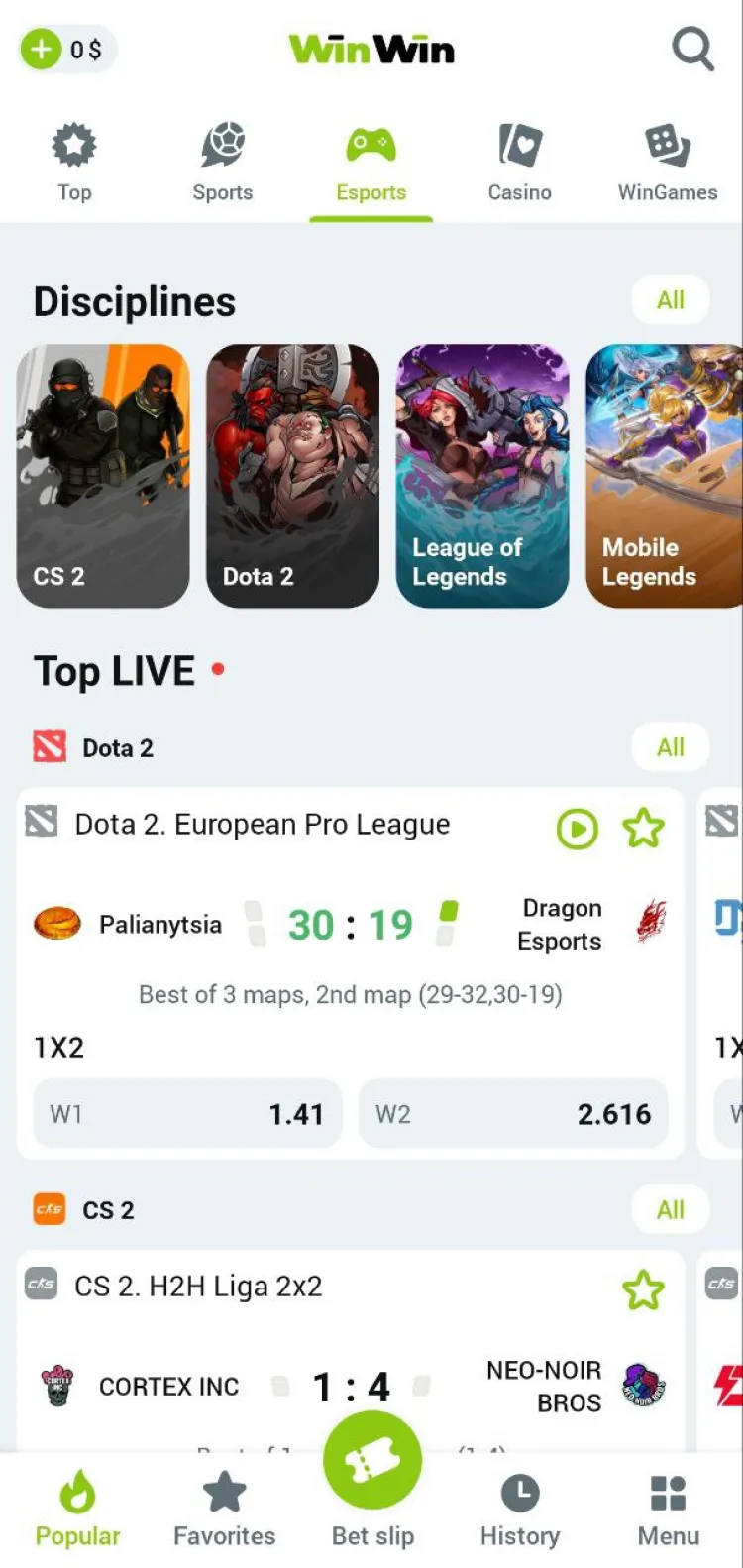Select the League of Legends discipline card
The height and width of the screenshot is (1568, 743).
pyautogui.click(x=482, y=476)
